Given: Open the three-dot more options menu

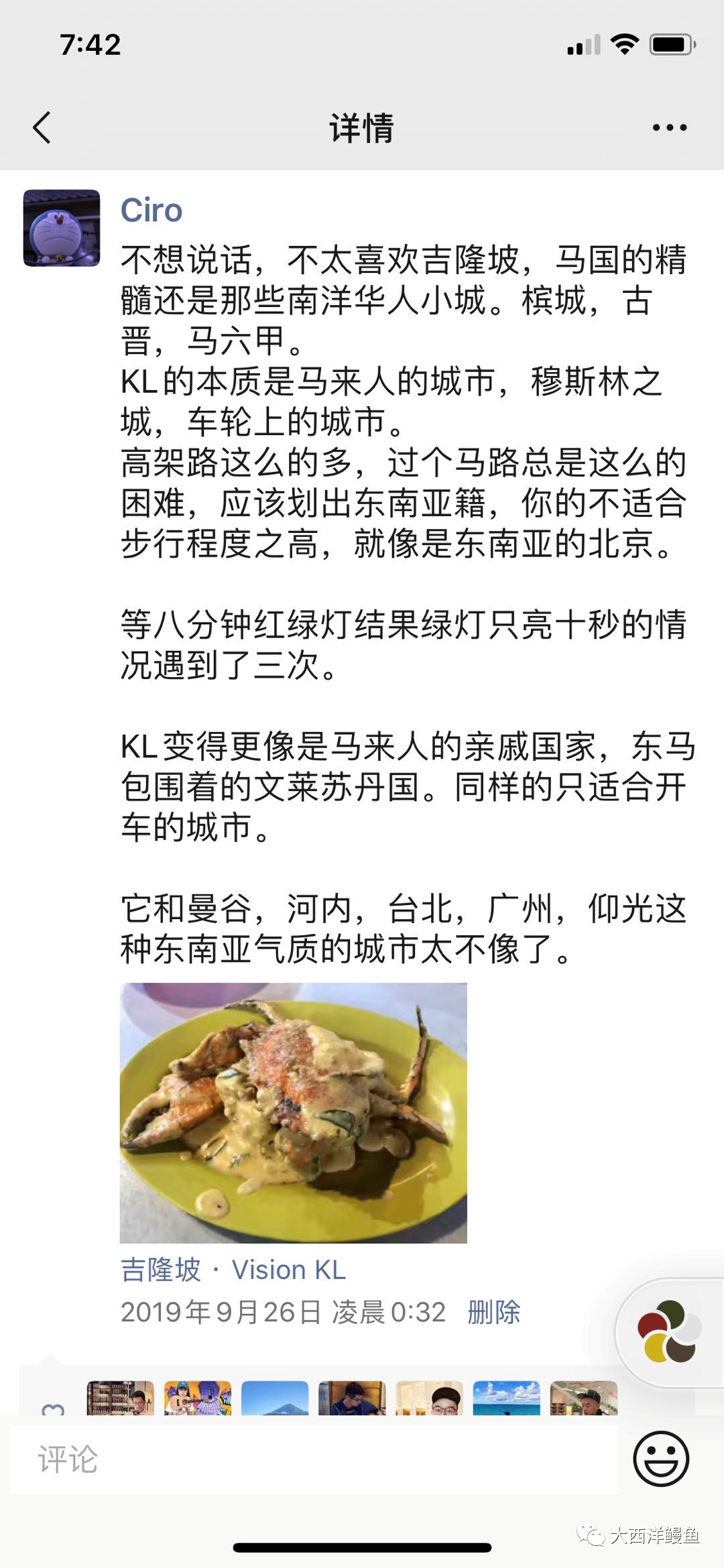Looking at the screenshot, I should point(670,127).
